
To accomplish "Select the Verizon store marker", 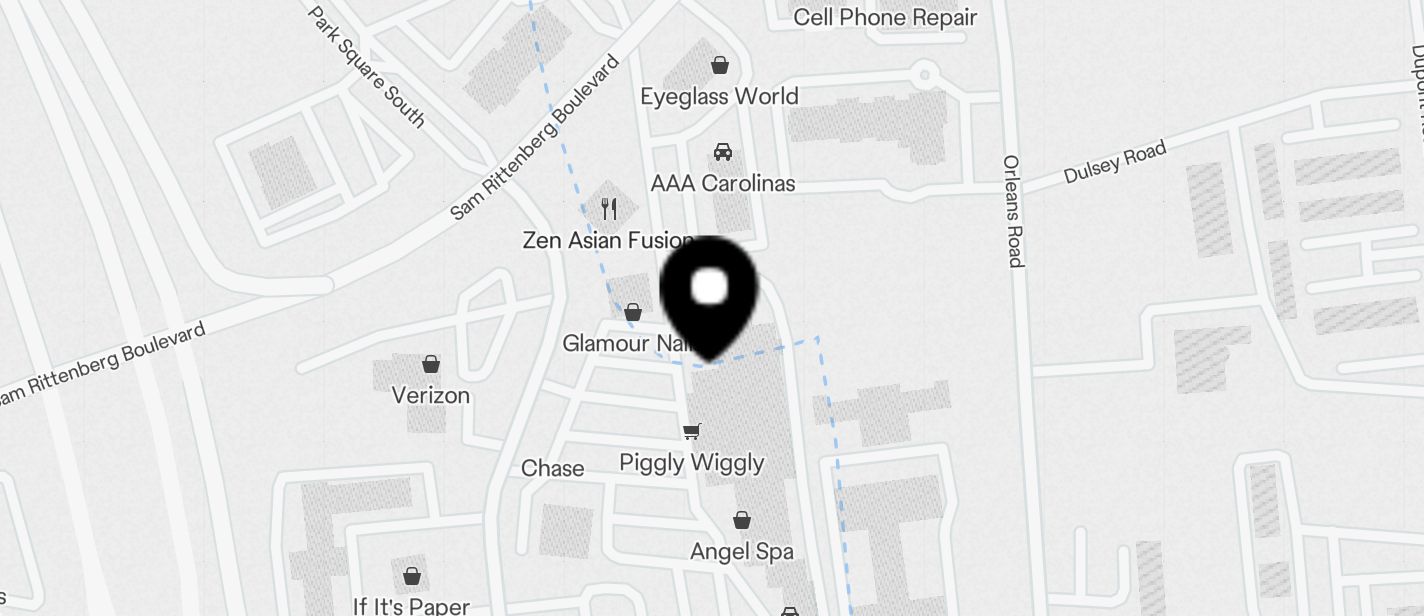I will [431, 364].
